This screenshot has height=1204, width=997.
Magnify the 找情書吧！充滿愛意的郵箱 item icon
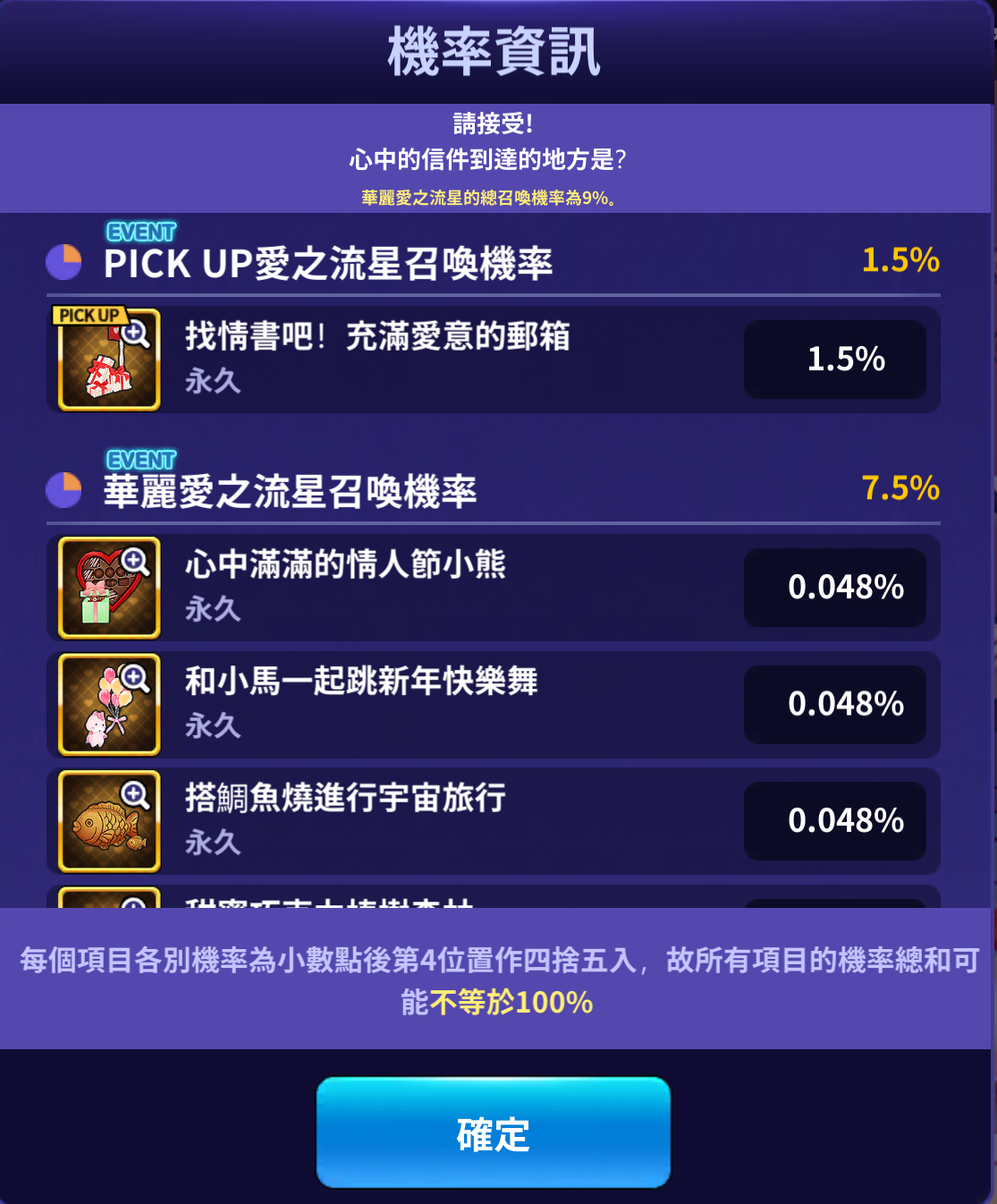(x=135, y=335)
